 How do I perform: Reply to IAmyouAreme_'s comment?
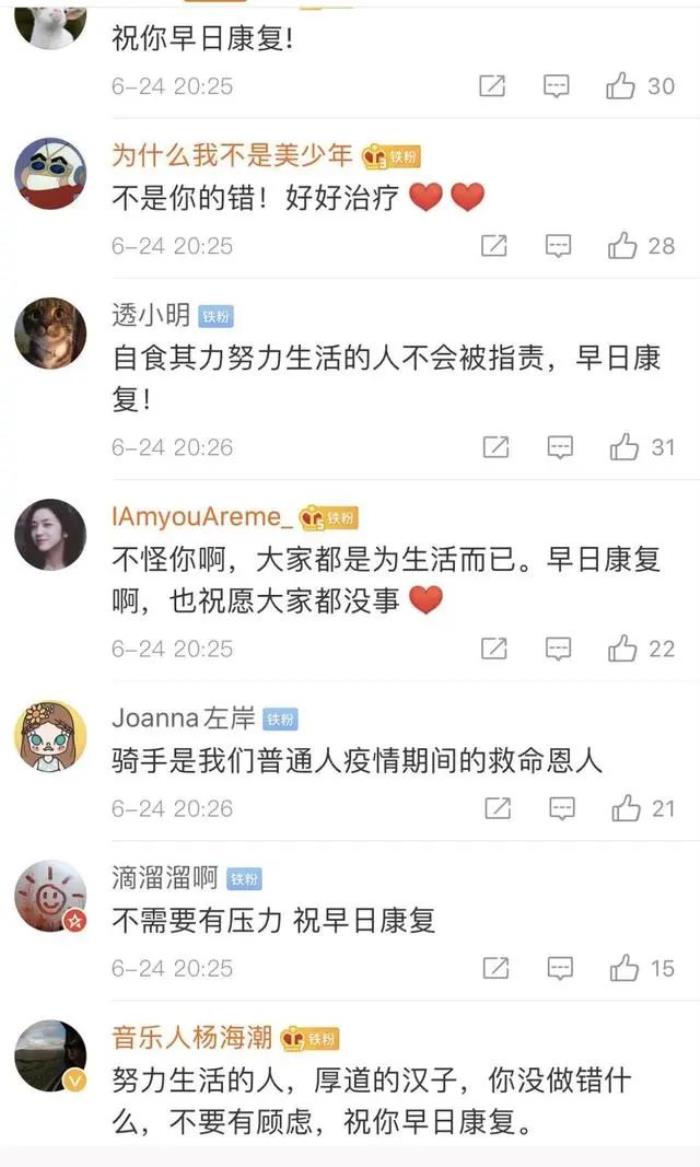558,648
